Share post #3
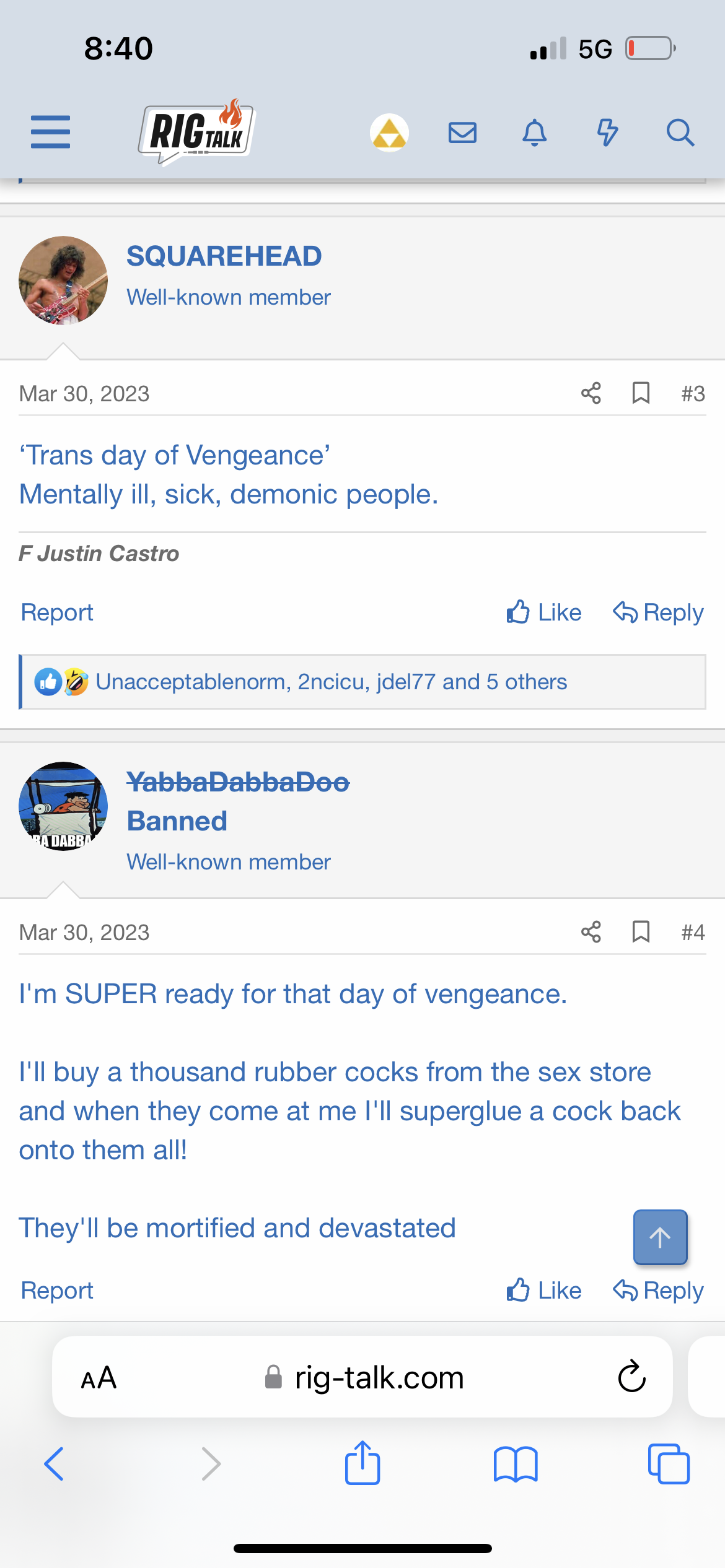Image resolution: width=725 pixels, height=1568 pixels. (591, 393)
